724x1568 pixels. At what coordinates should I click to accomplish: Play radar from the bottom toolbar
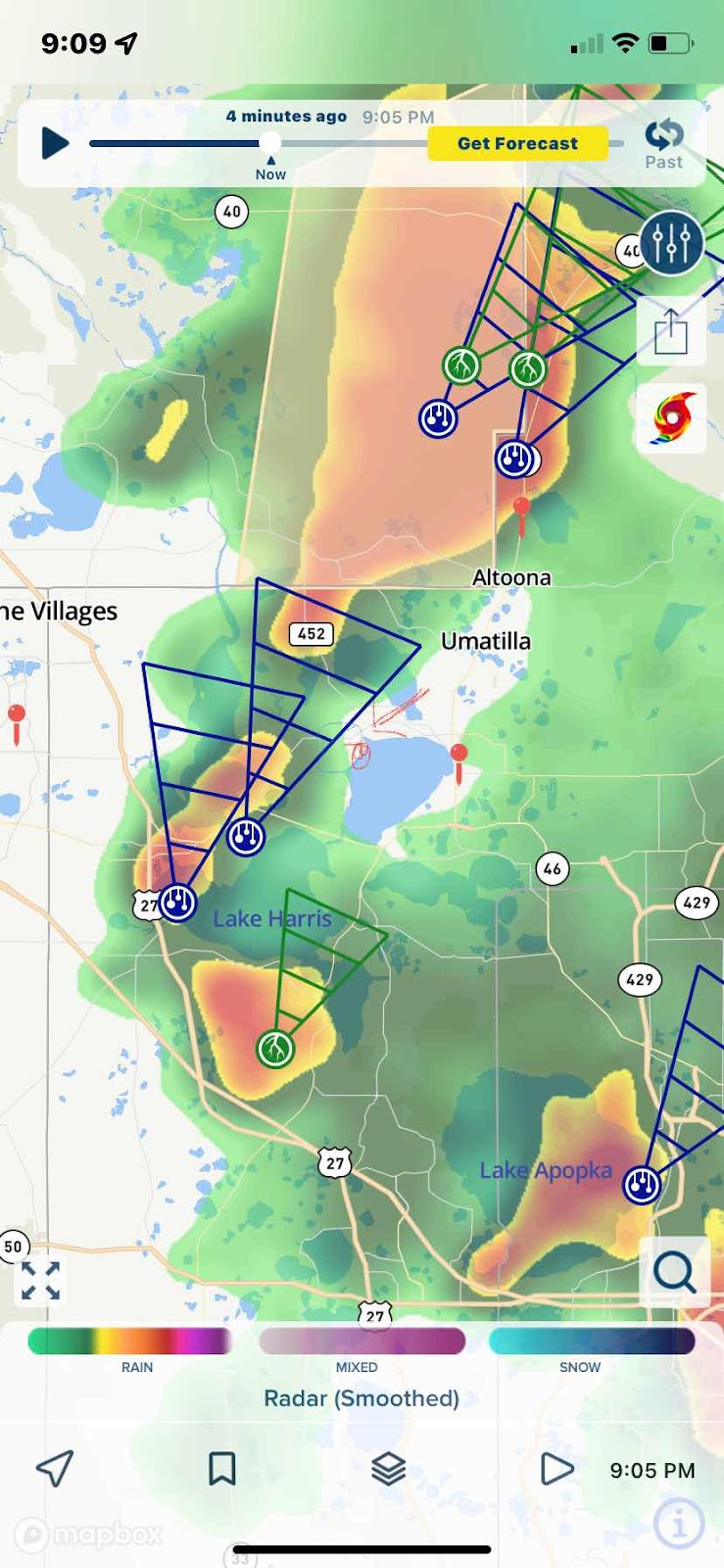click(556, 1468)
